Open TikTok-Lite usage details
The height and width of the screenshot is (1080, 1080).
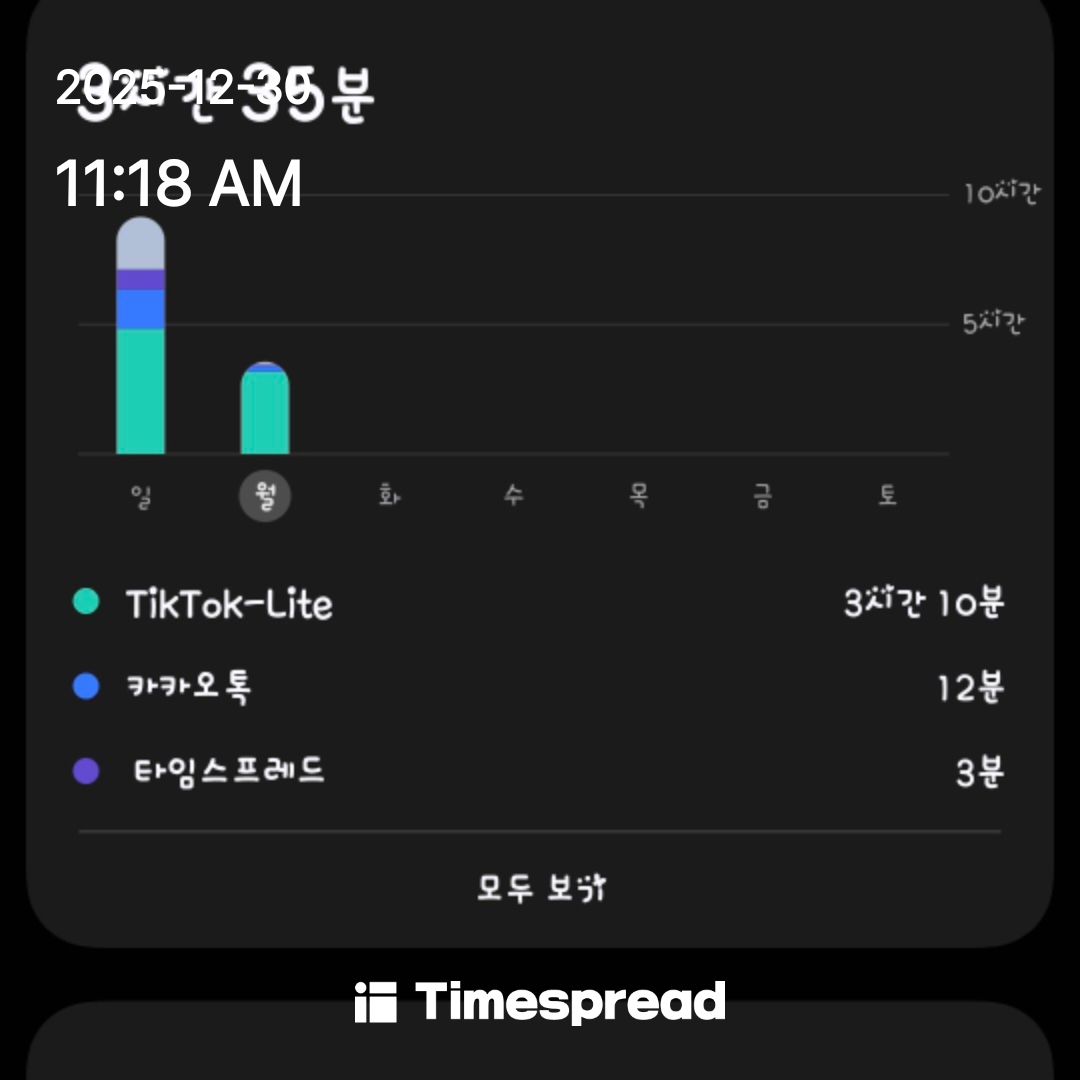[x=540, y=603]
